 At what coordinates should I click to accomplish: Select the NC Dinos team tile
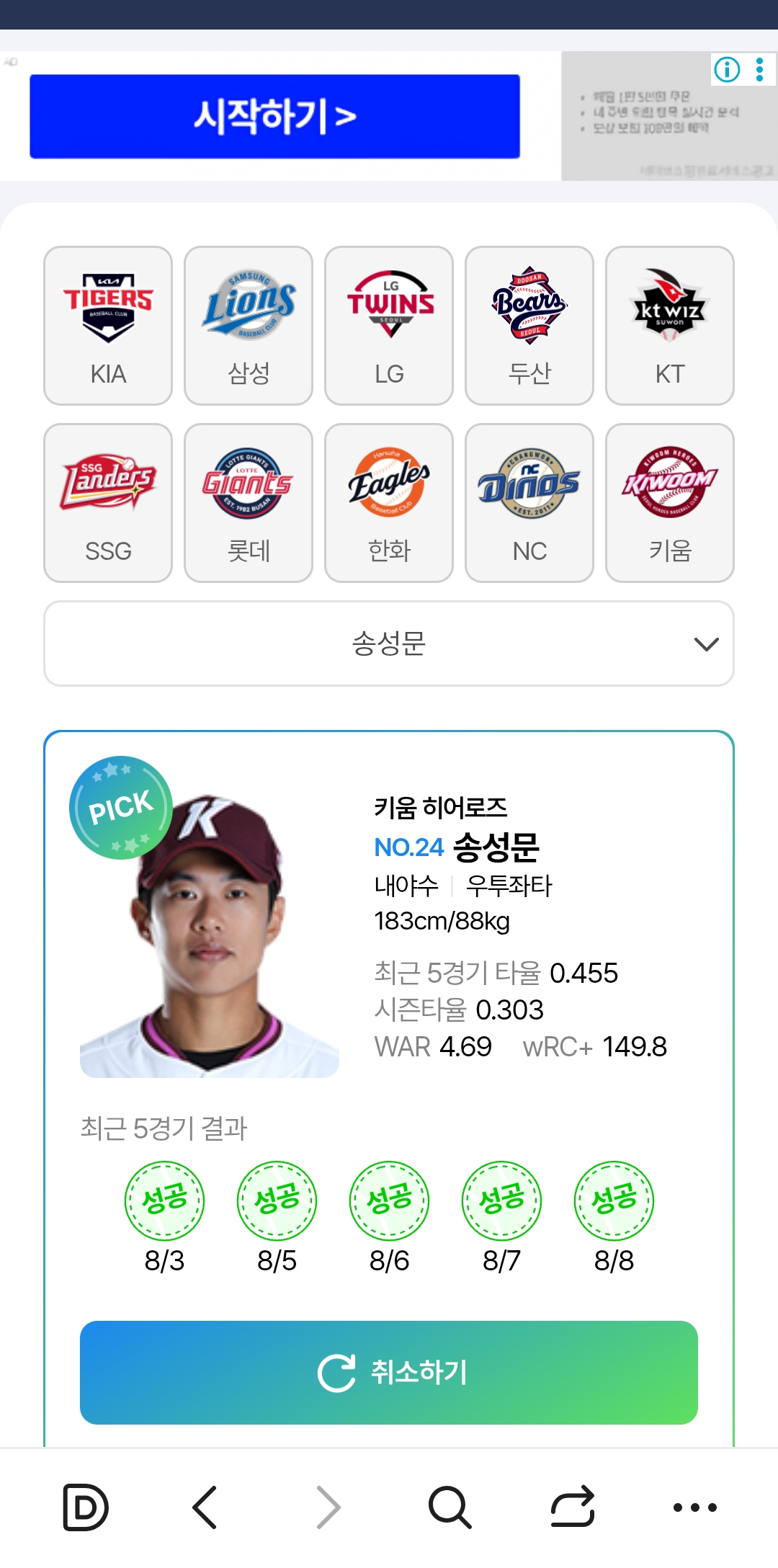coord(529,503)
